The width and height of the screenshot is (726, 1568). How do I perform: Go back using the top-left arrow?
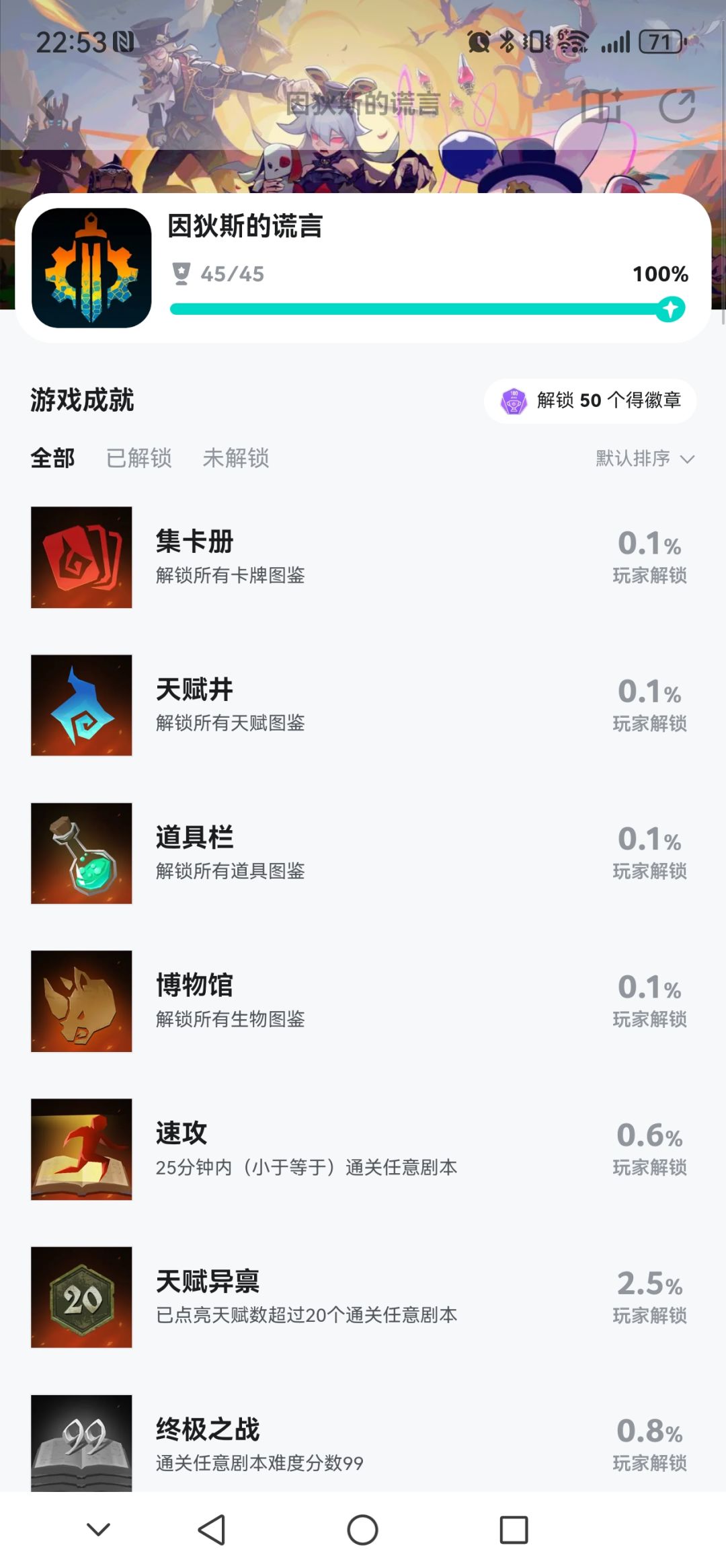pyautogui.click(x=48, y=106)
